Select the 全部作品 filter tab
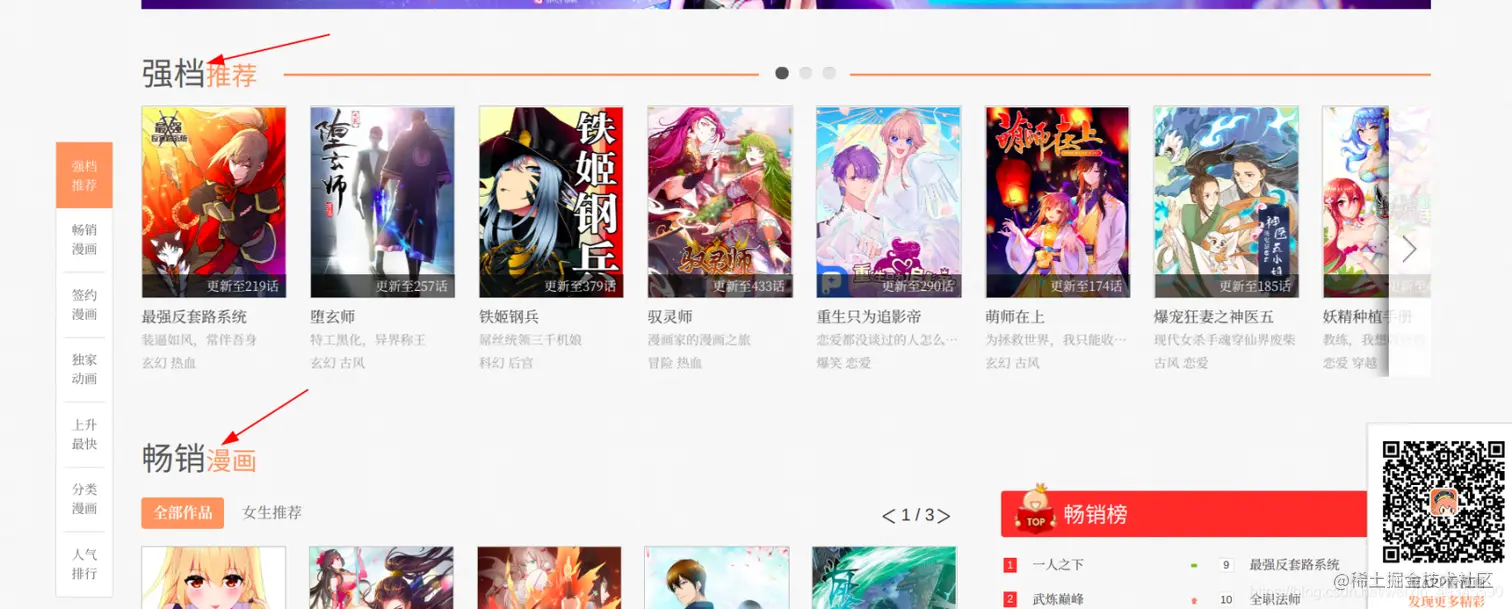Image resolution: width=1512 pixels, height=609 pixels. tap(182, 513)
